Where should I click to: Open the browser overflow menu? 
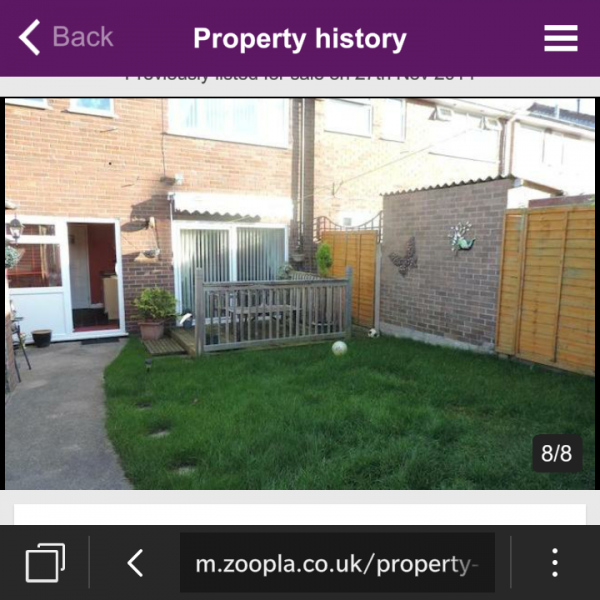pyautogui.click(x=555, y=563)
